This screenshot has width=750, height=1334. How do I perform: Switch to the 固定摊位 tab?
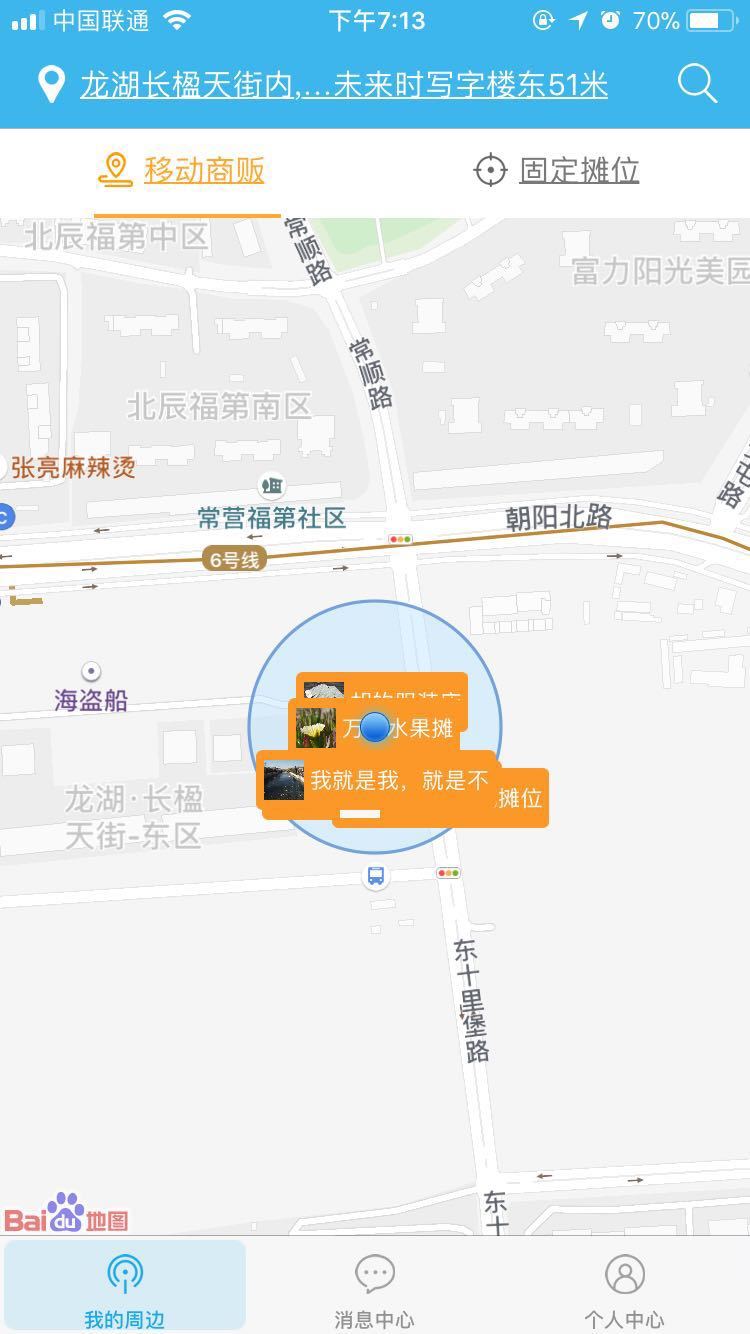[556, 170]
